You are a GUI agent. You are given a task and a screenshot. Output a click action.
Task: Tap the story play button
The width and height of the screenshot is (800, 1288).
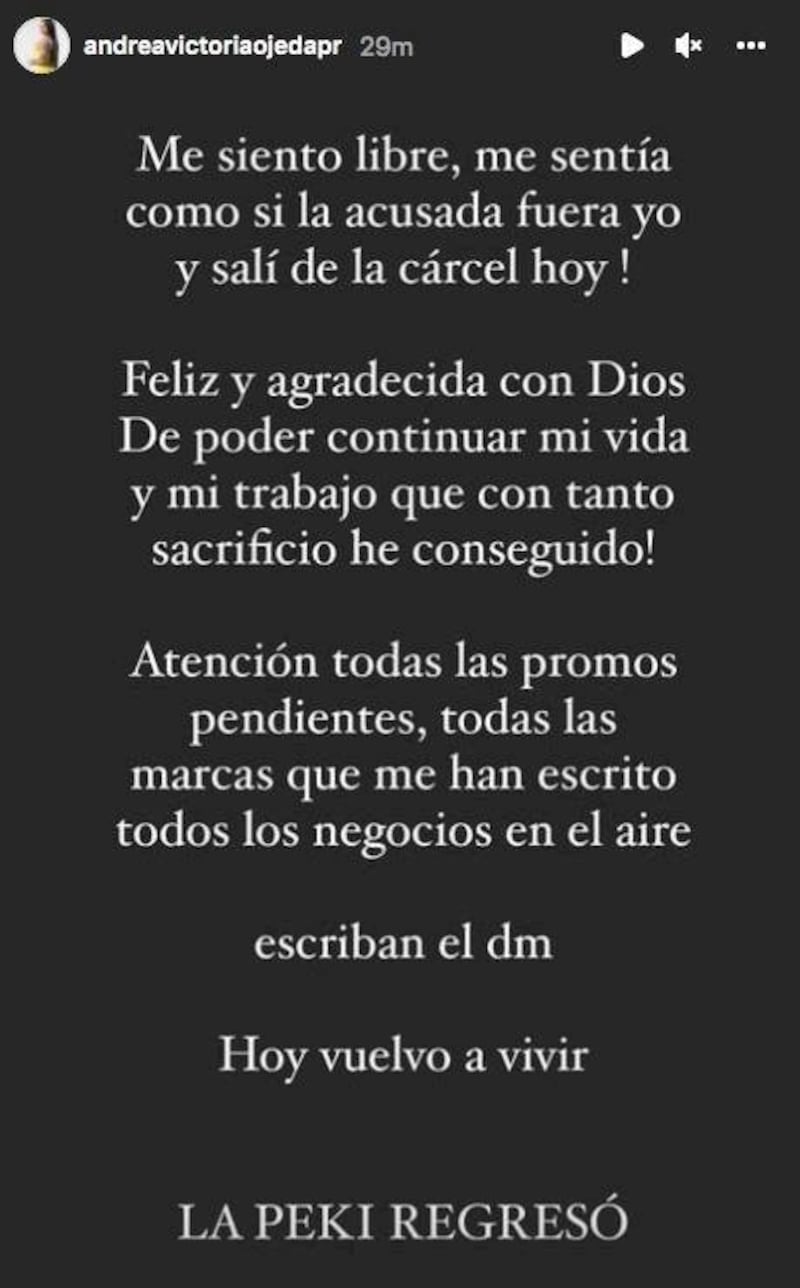[632, 46]
